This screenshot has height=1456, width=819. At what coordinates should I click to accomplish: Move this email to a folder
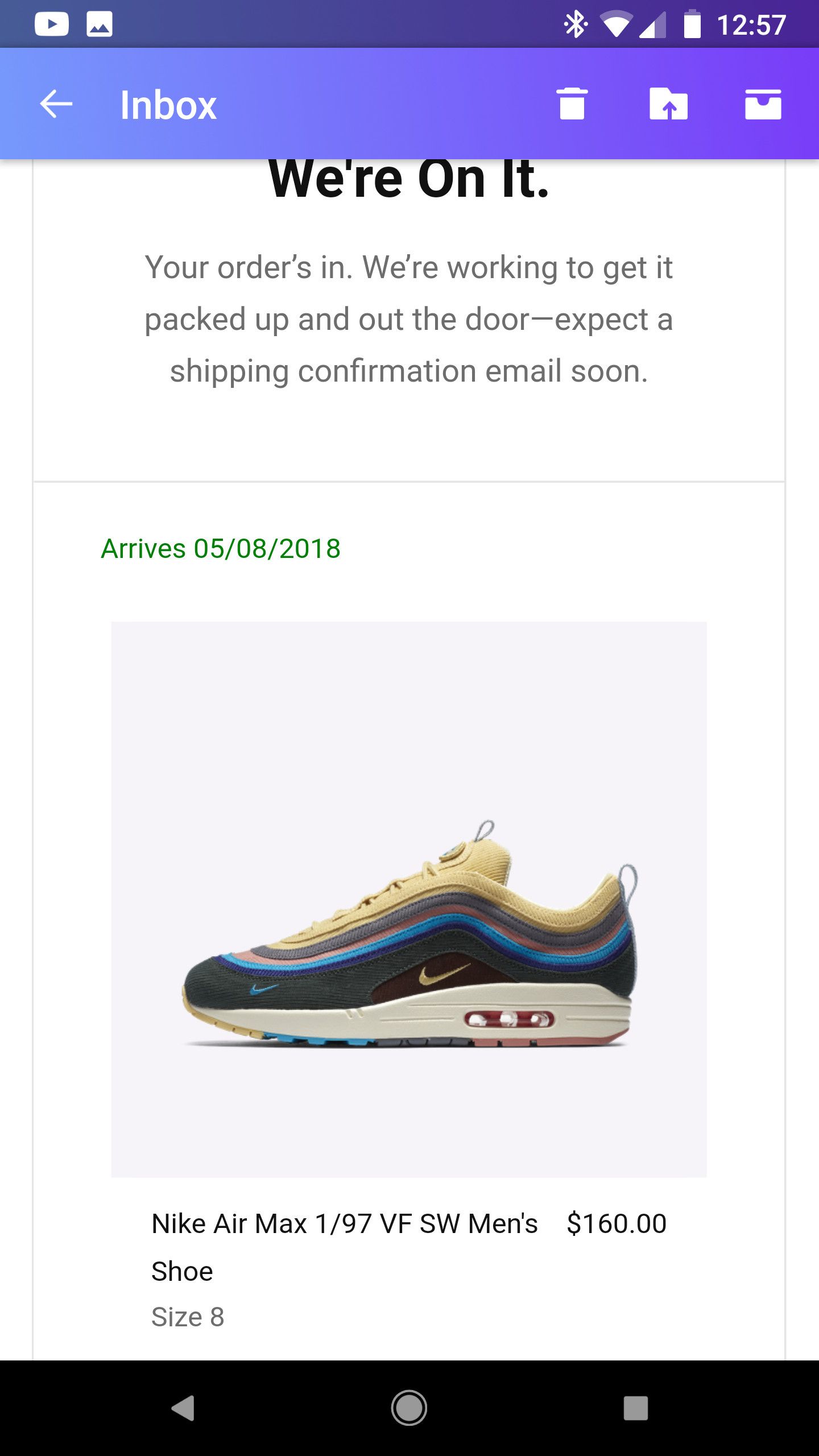[x=668, y=104]
